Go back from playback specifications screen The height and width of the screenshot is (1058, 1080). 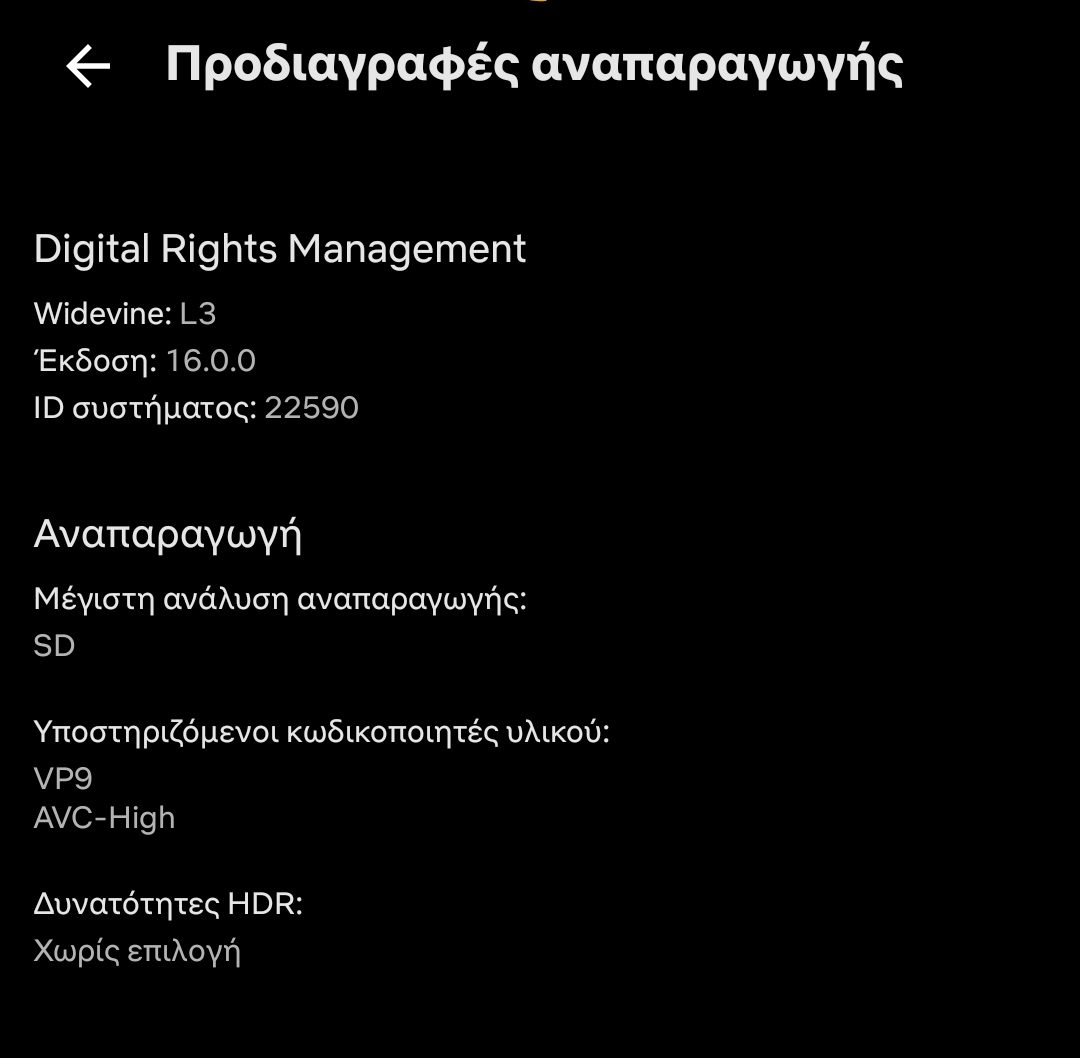[88, 67]
